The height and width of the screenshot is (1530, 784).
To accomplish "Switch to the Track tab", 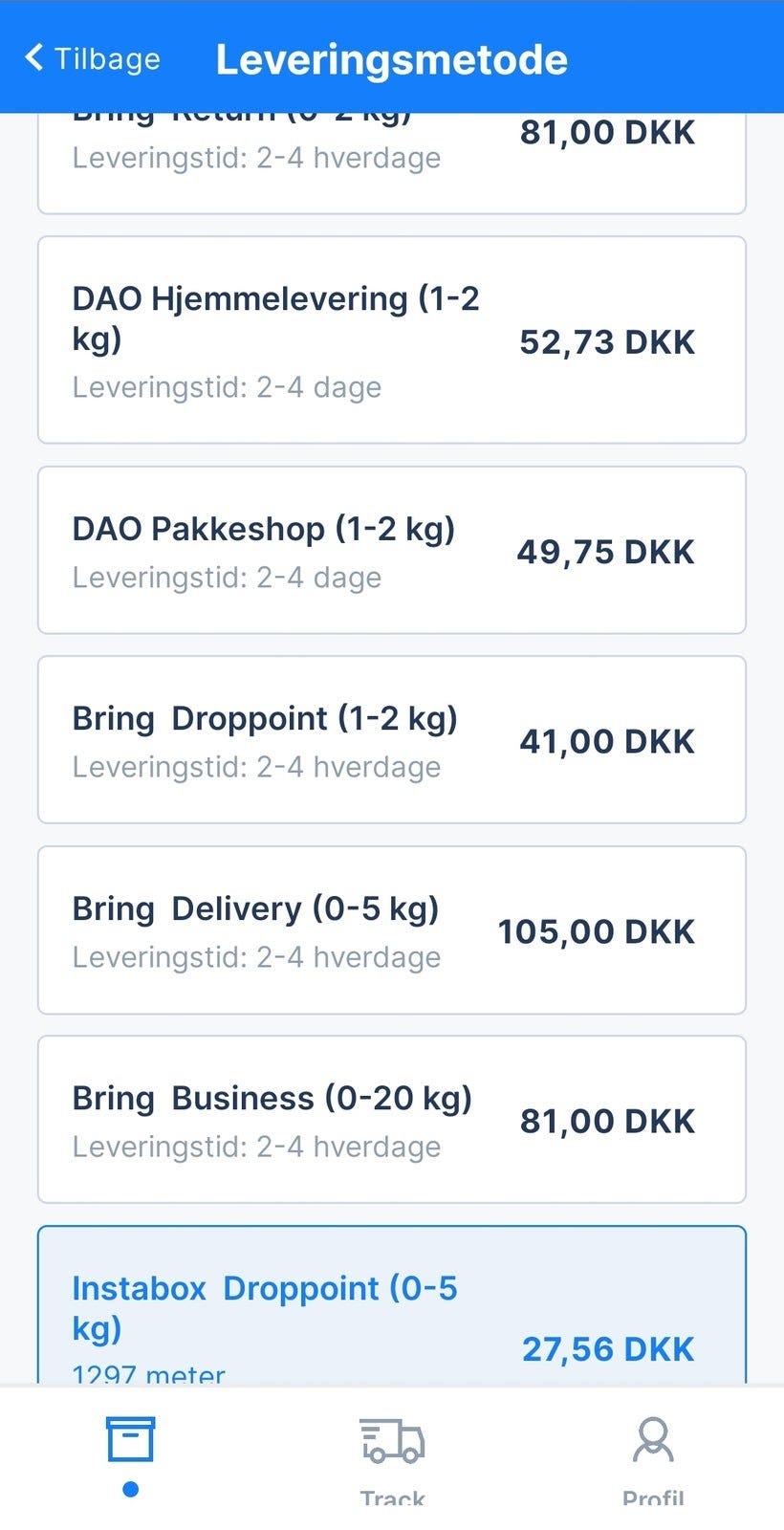I will tap(392, 1453).
